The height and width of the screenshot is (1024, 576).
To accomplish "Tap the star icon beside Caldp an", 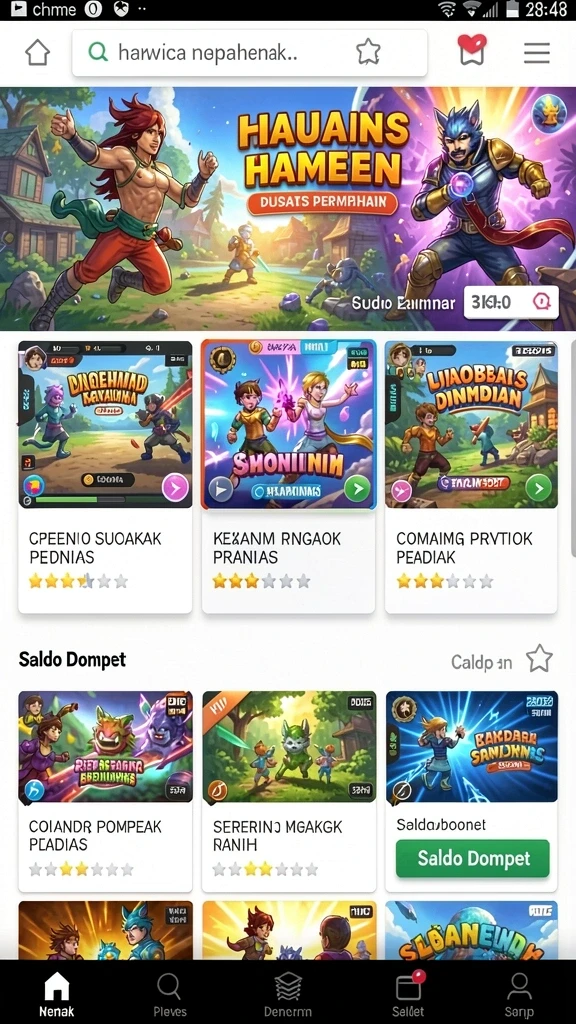I will click(x=539, y=659).
